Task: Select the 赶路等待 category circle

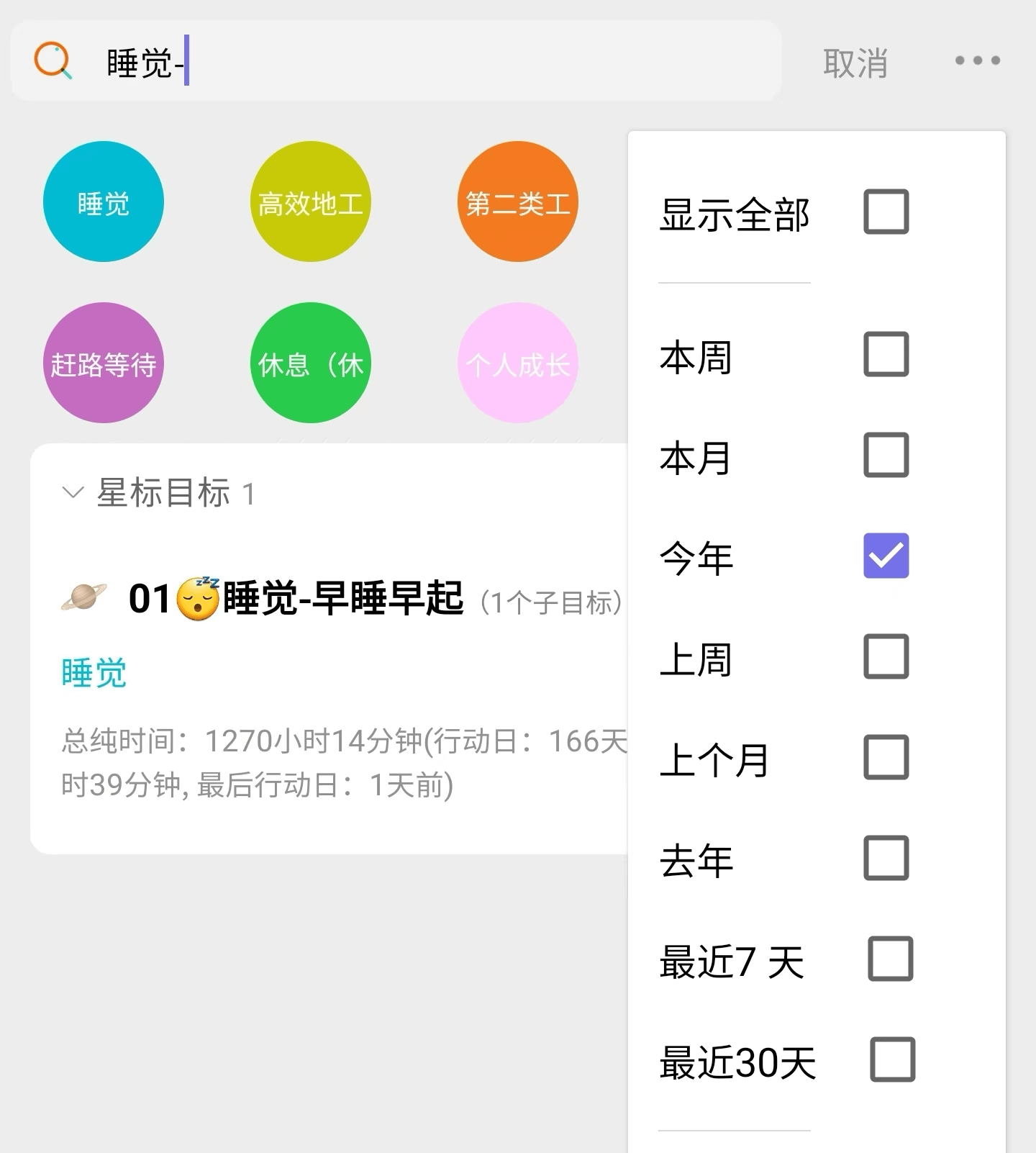Action: [x=104, y=363]
